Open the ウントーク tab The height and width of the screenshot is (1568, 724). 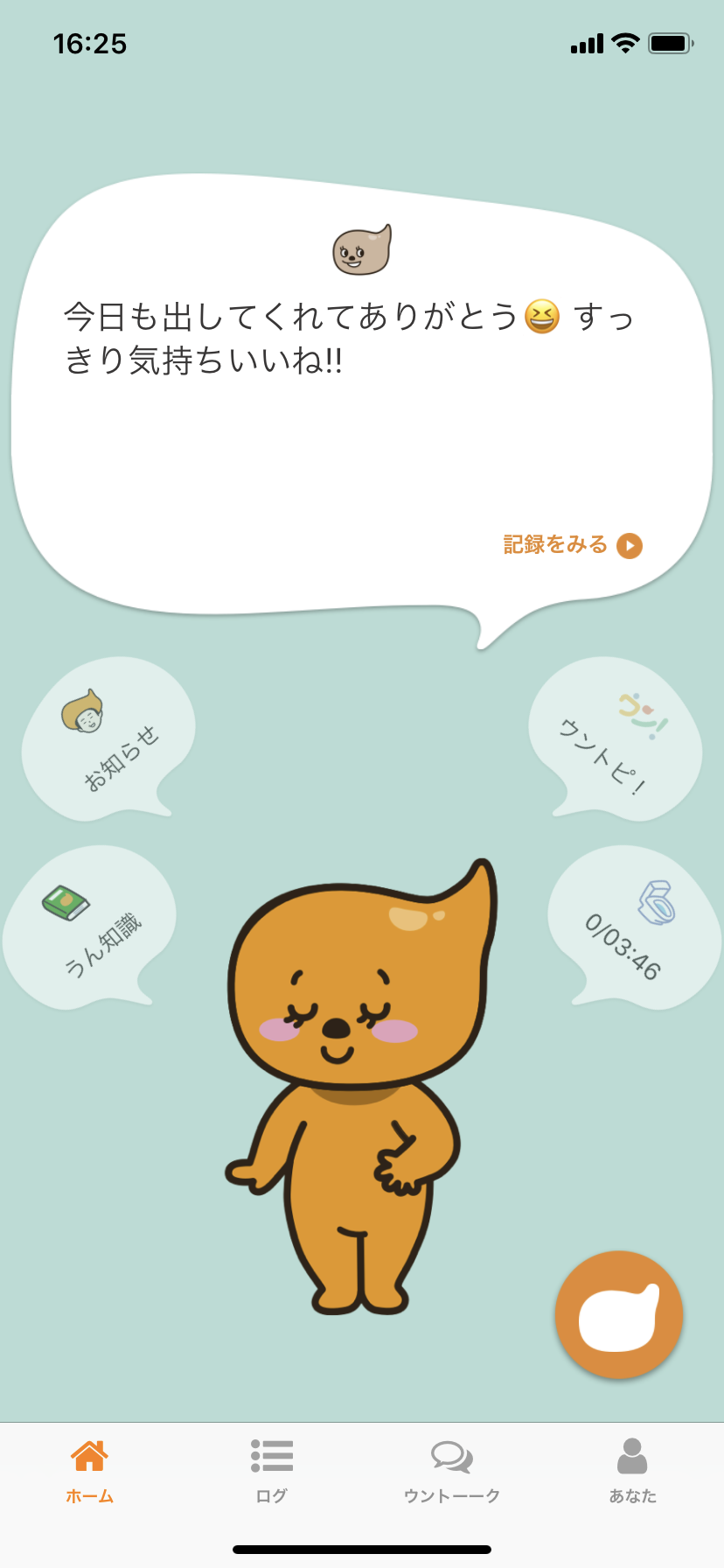pos(452,1472)
